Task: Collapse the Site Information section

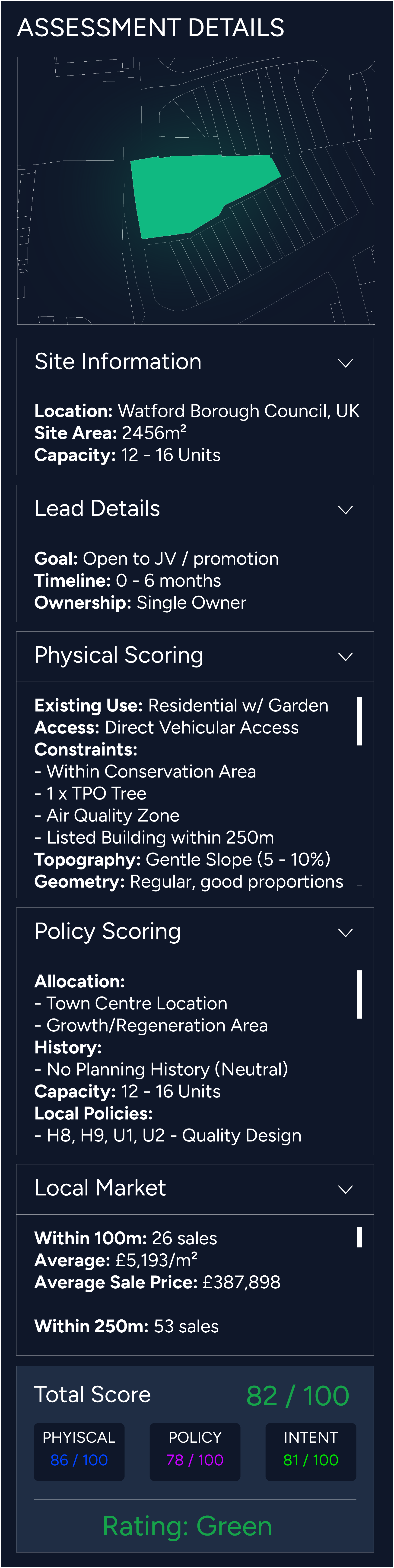Action: (345, 364)
